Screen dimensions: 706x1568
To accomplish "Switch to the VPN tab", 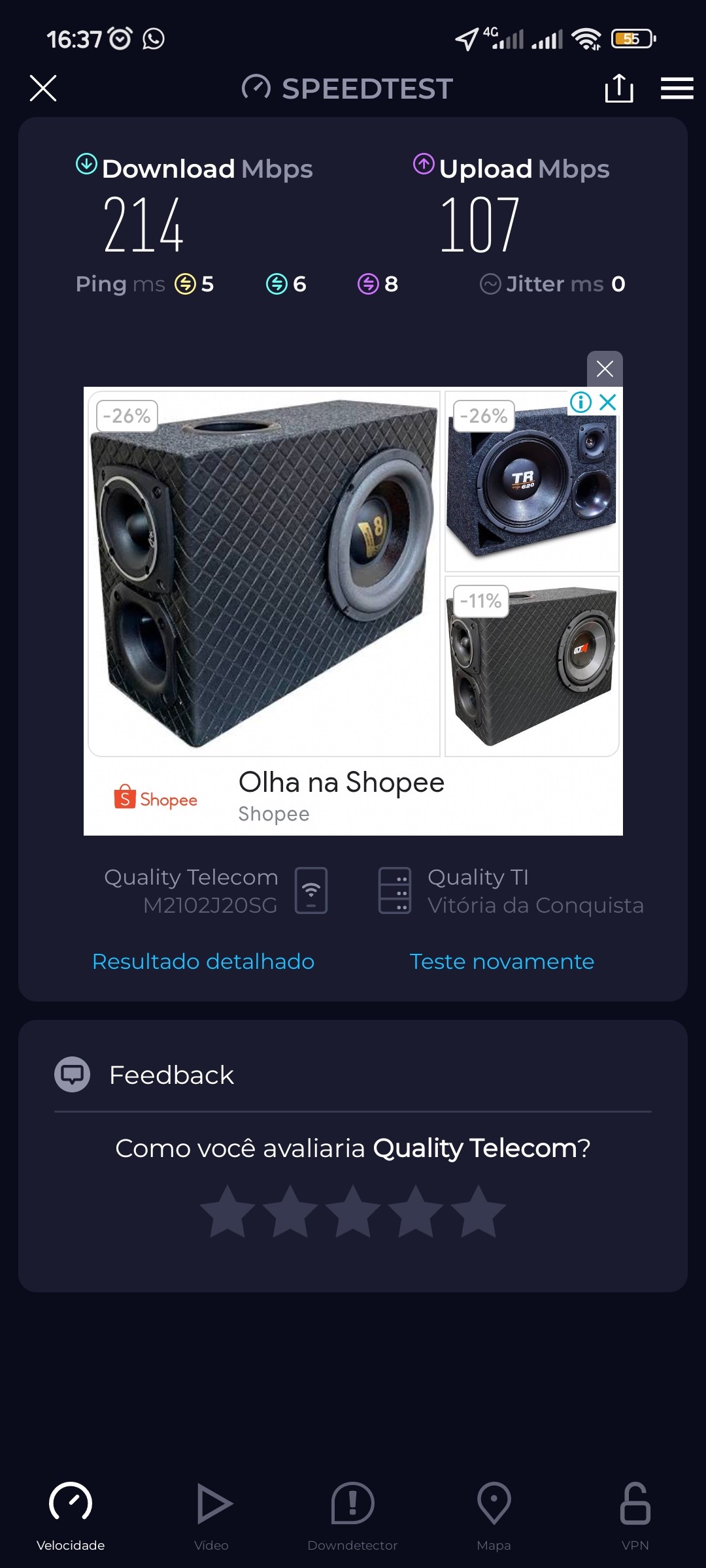I will [635, 1516].
